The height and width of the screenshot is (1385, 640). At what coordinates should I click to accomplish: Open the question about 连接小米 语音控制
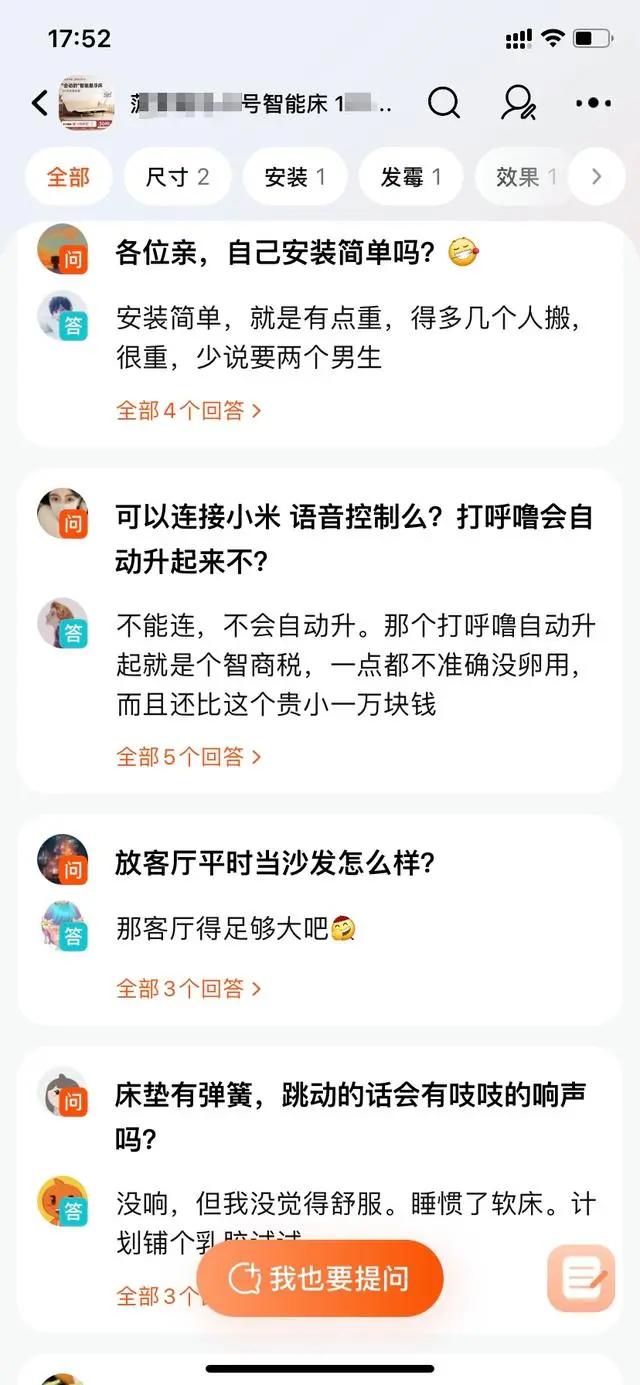(x=354, y=538)
